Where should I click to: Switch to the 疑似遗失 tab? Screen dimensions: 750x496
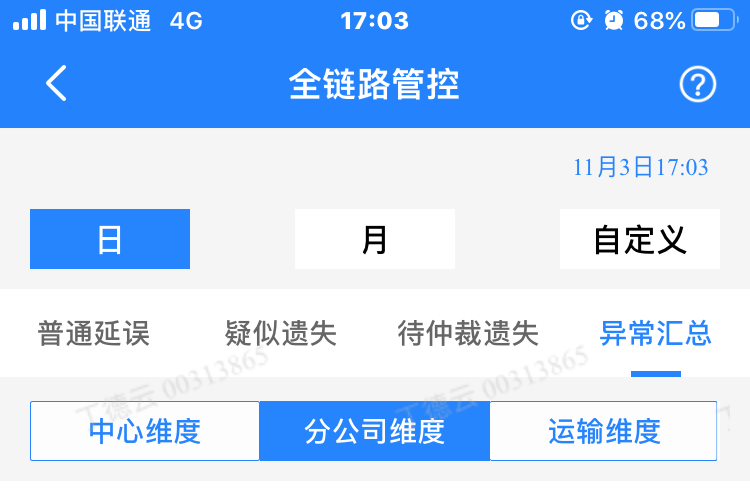[281, 333]
